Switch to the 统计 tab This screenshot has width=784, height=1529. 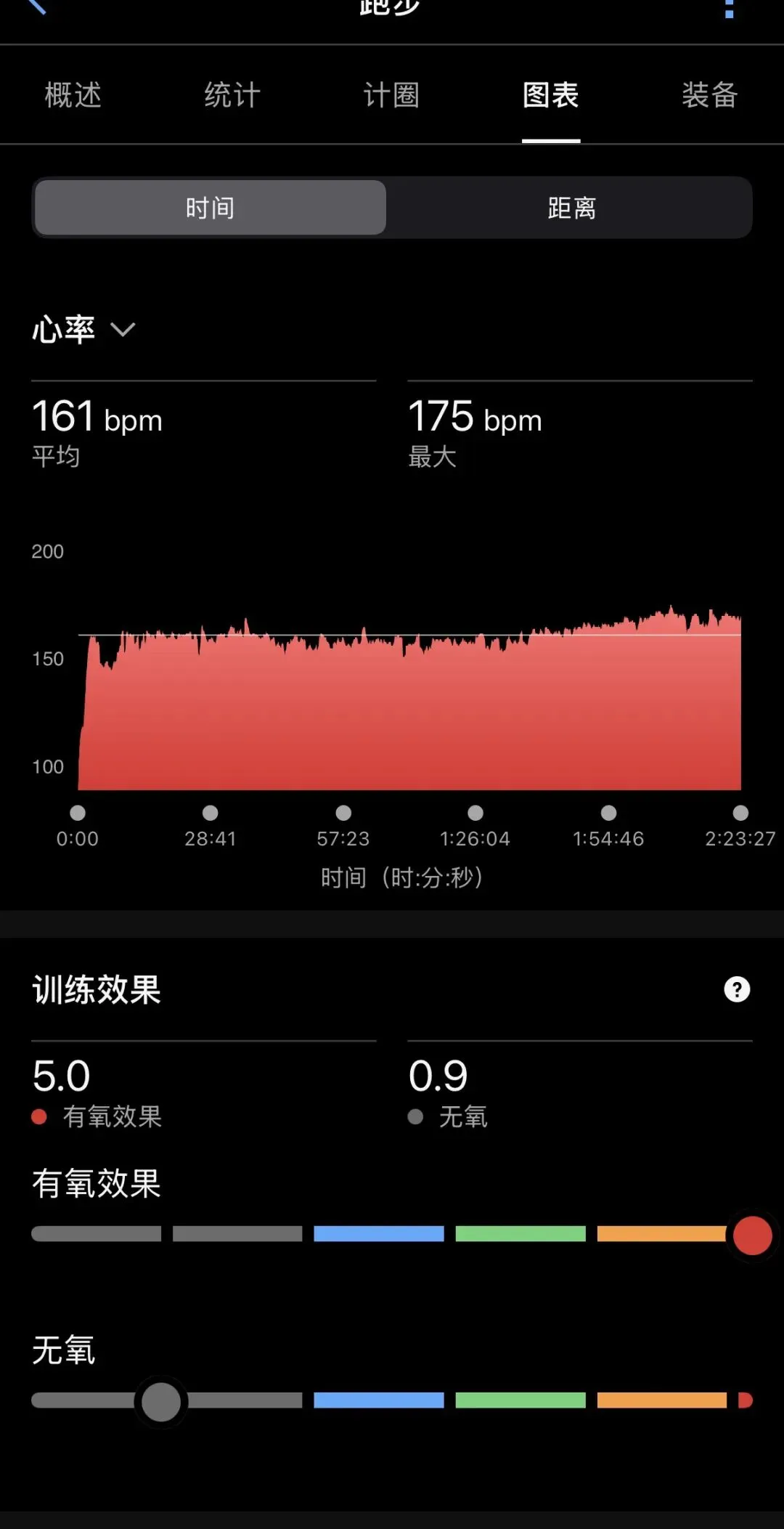[x=232, y=95]
